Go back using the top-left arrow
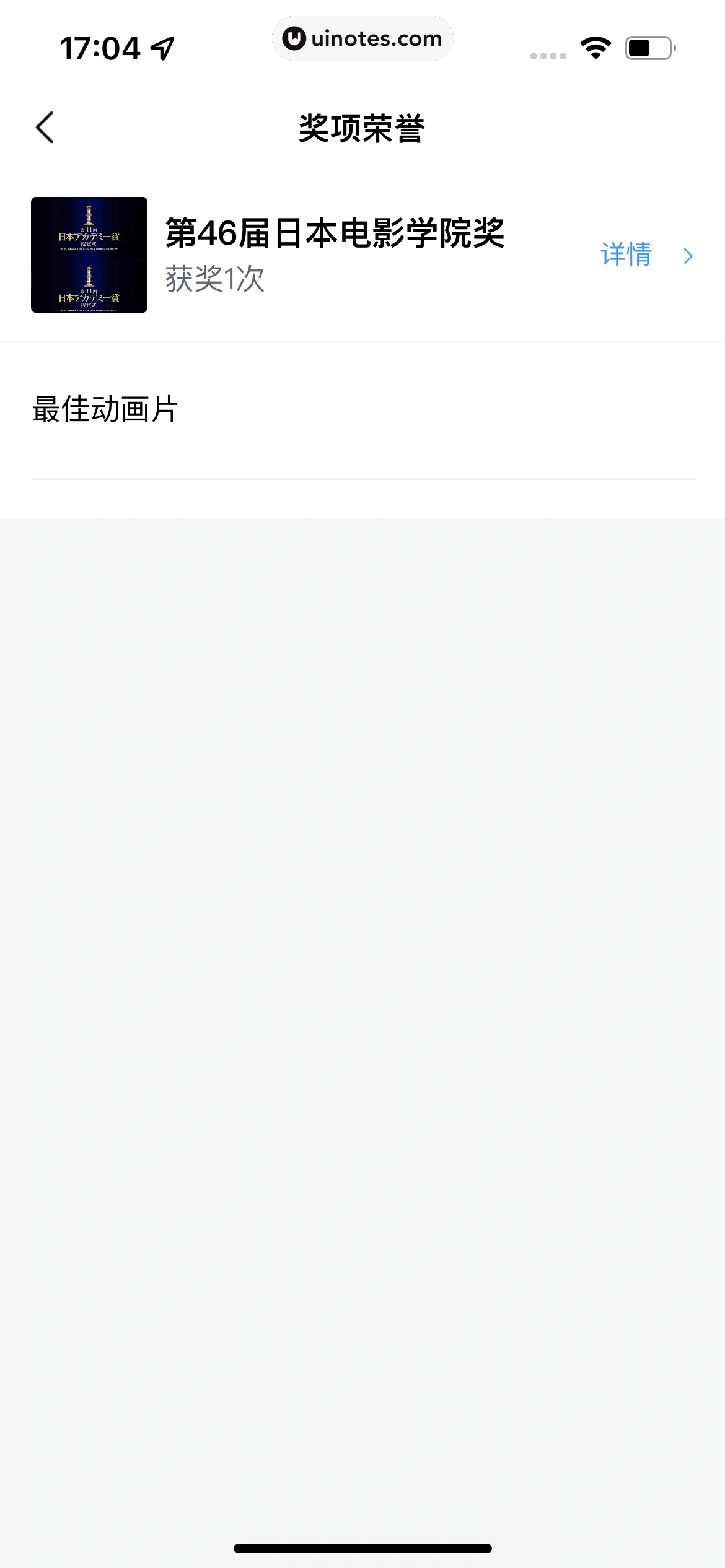This screenshot has height=1568, width=725. (45, 128)
